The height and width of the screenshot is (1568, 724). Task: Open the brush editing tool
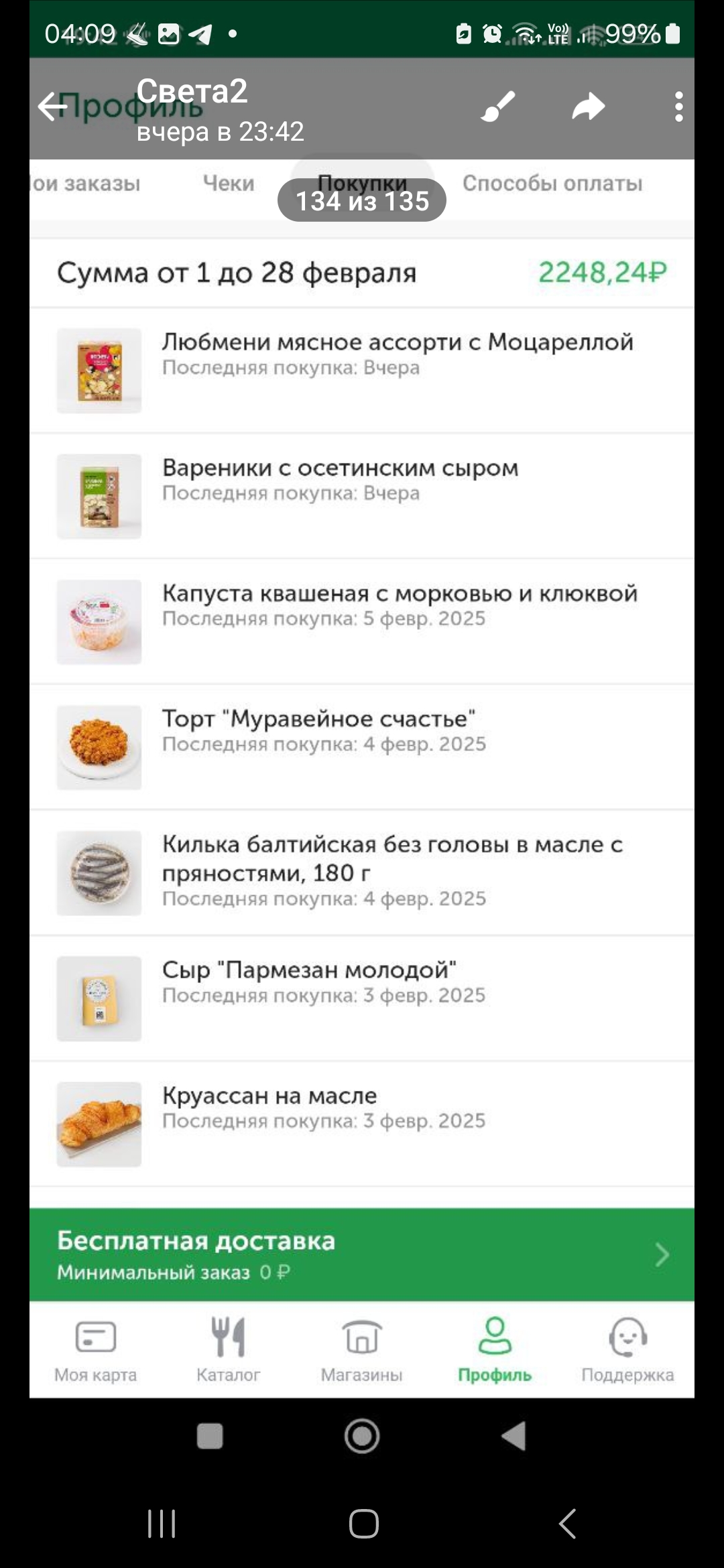click(x=498, y=107)
